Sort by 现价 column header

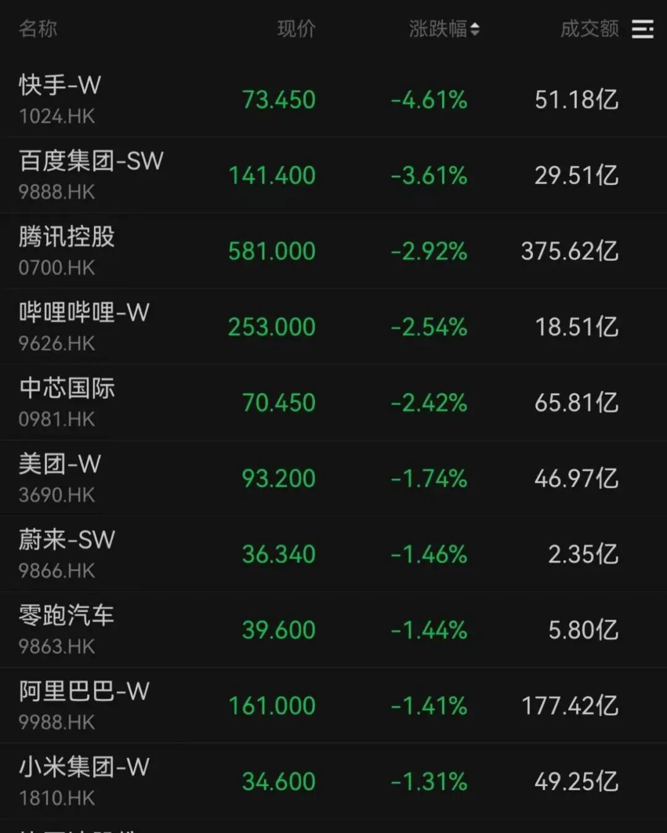point(296,30)
